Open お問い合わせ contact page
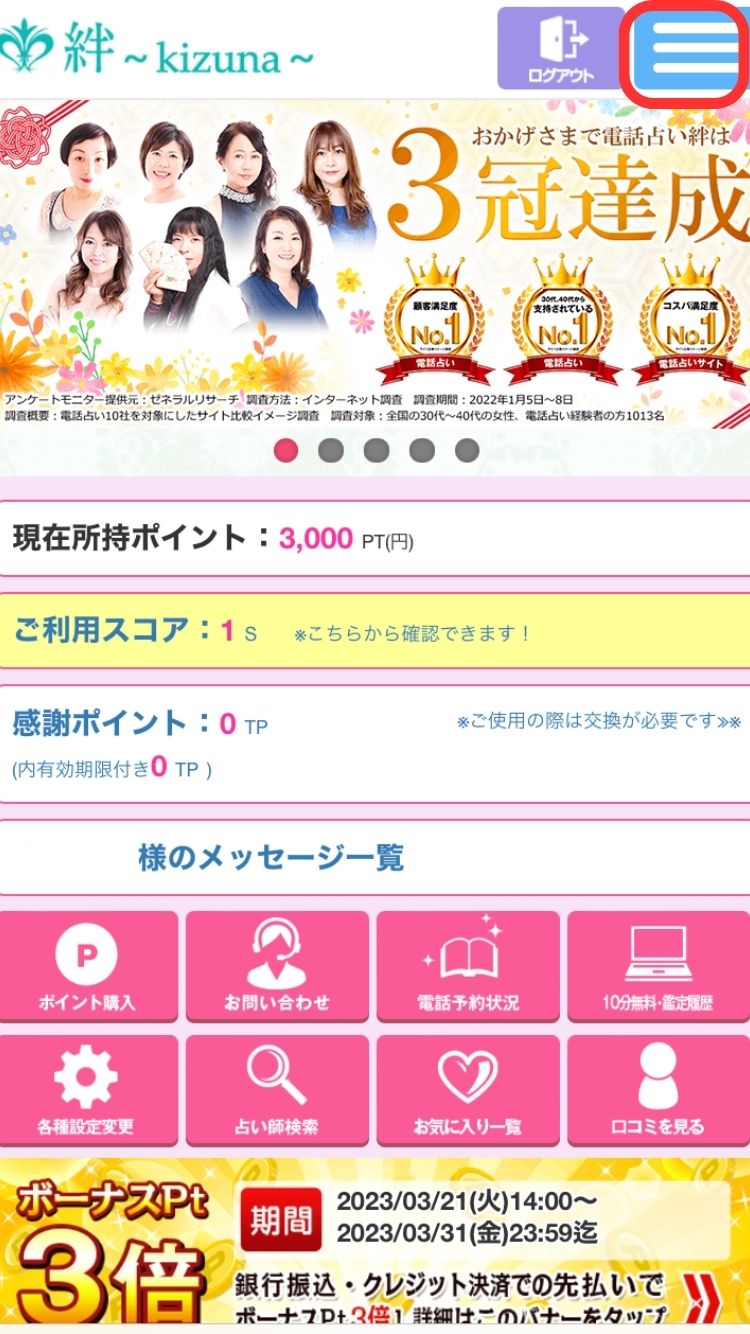The width and height of the screenshot is (750, 1334). pos(277,966)
